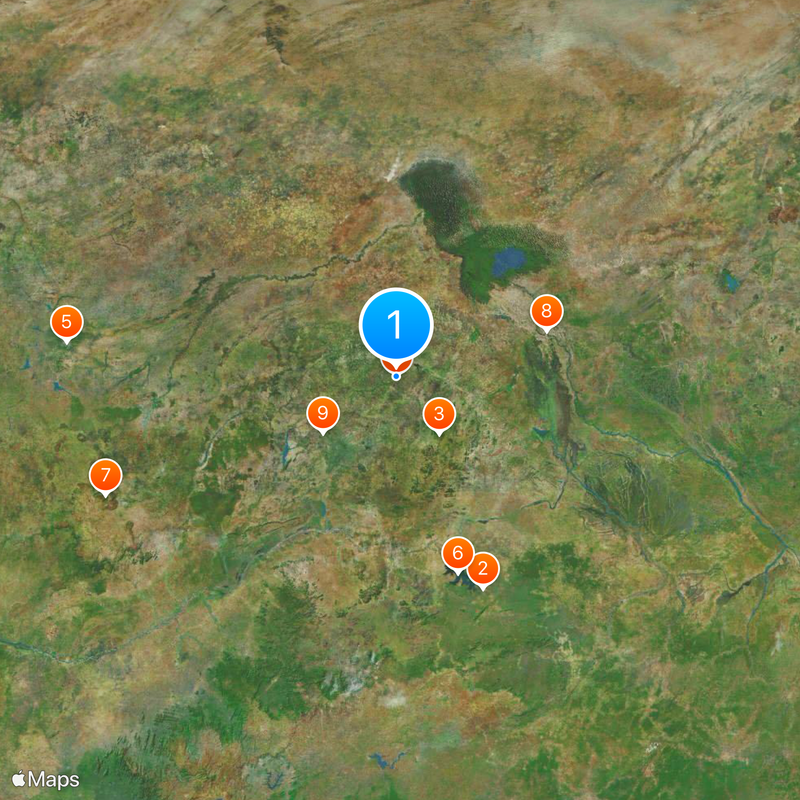The height and width of the screenshot is (800, 800).
Task: Tap map pin number 2
Action: click(483, 570)
